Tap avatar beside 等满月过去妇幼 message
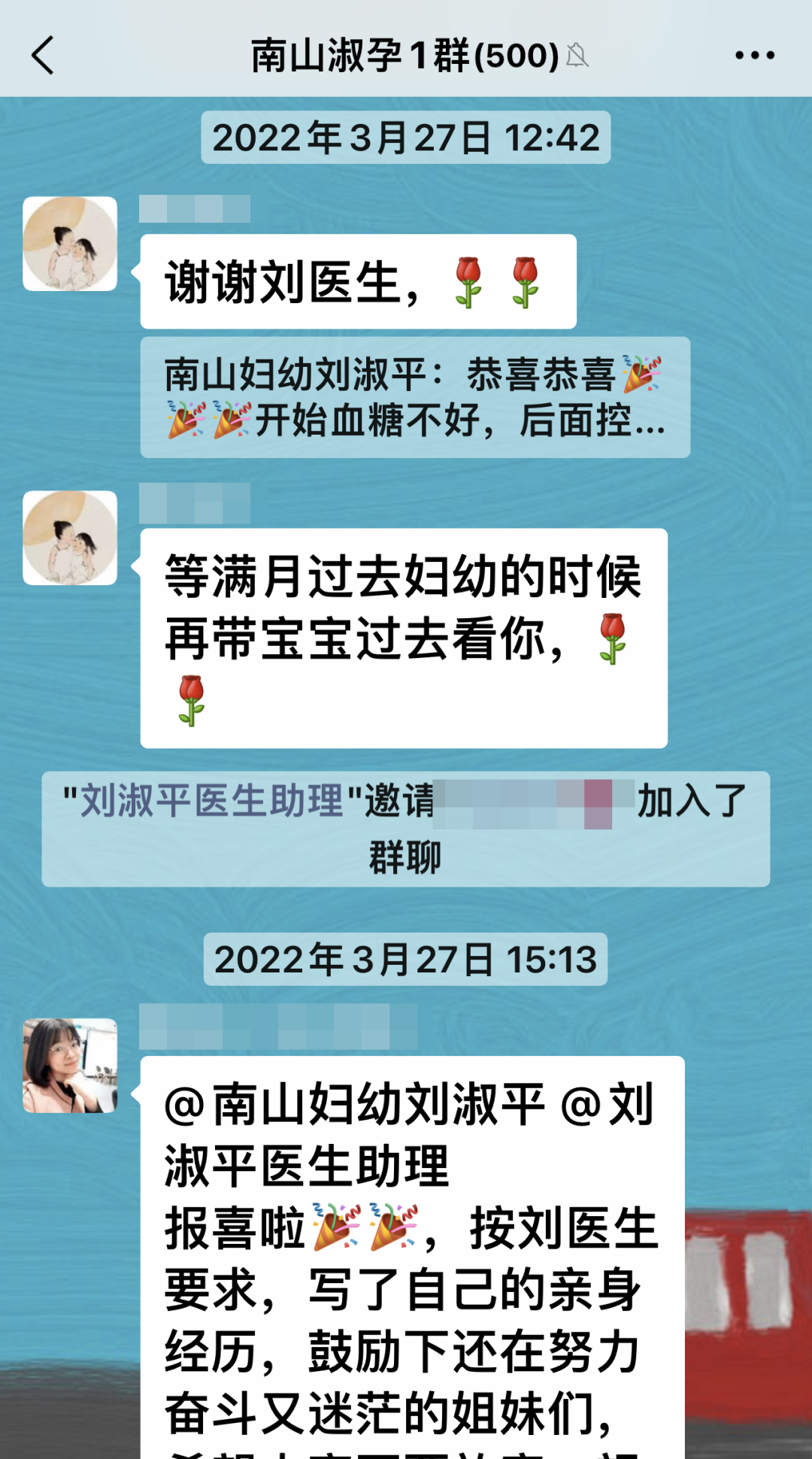812x1459 pixels. click(70, 538)
